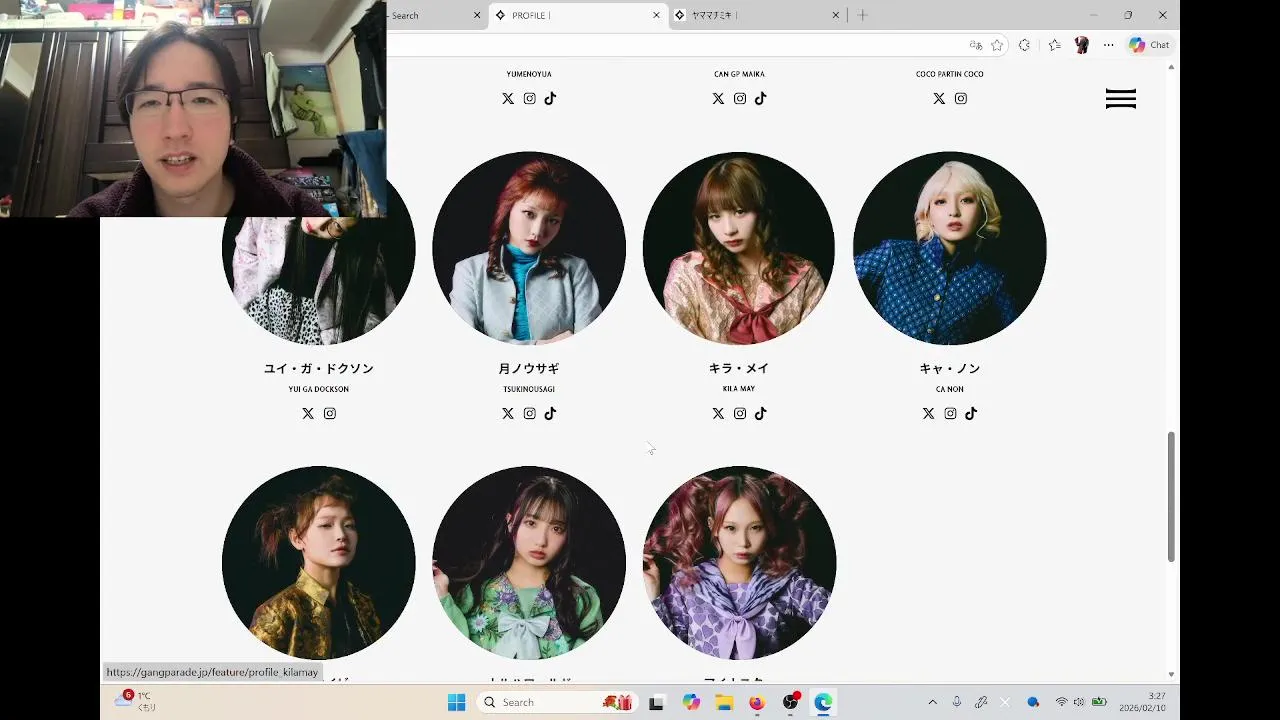Open Ca Non's TikTok
Screen dimensions: 1280x720
click(x=971, y=413)
